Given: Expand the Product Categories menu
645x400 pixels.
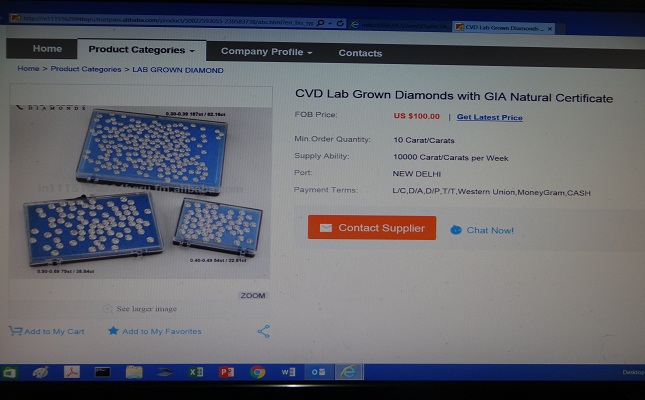Looking at the screenshot, I should point(141,50).
